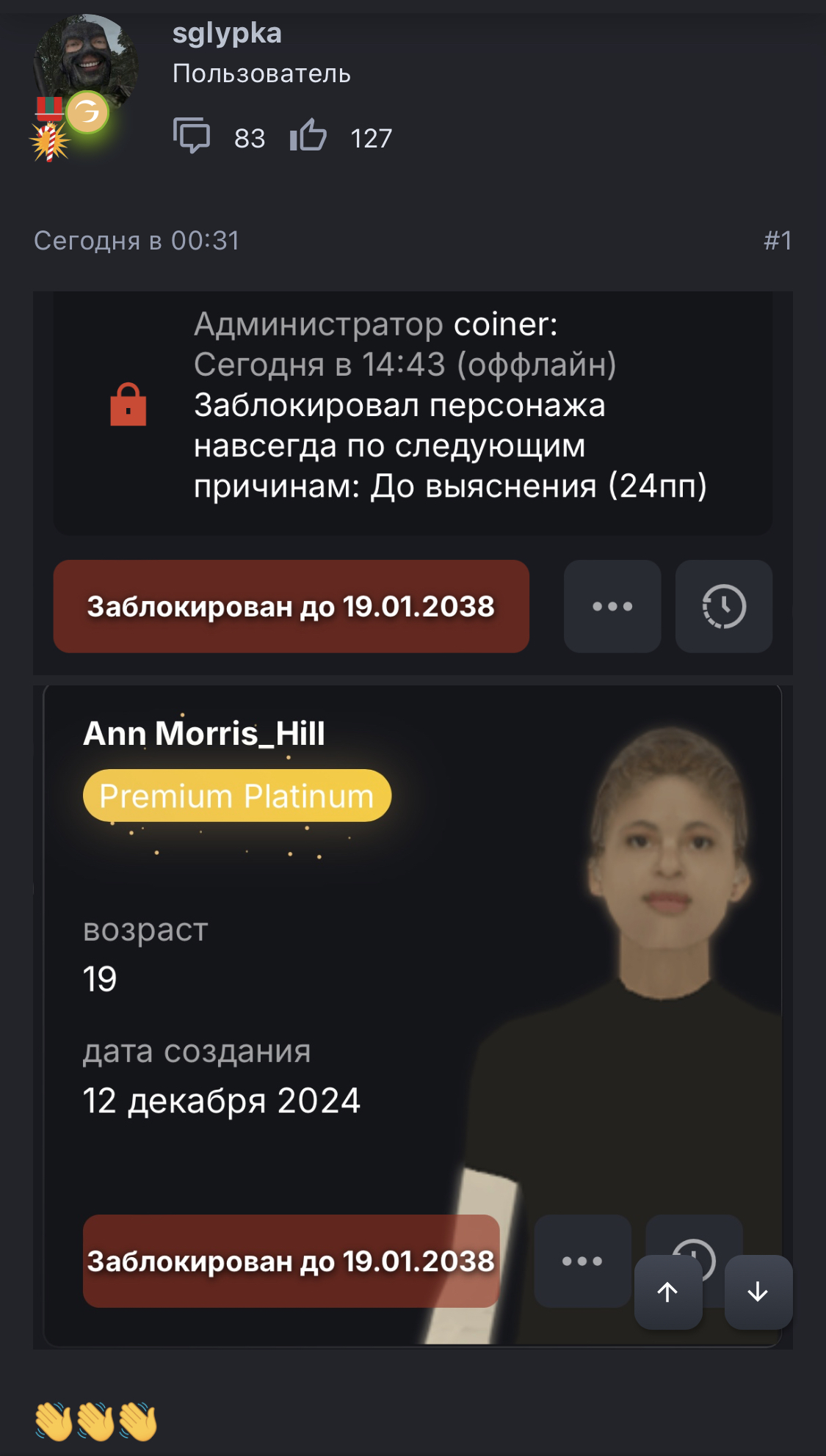Tap sglypka's avatar picture

tap(84, 62)
